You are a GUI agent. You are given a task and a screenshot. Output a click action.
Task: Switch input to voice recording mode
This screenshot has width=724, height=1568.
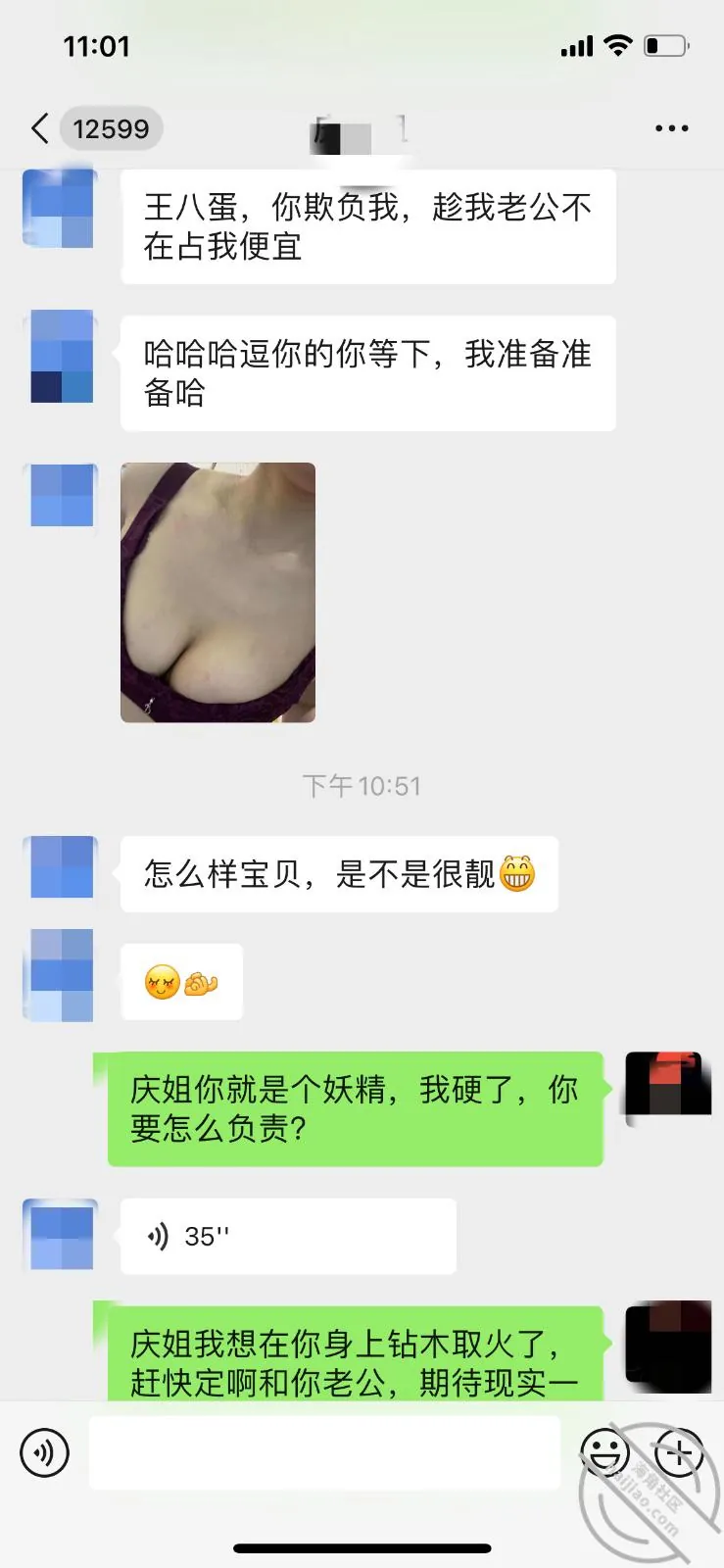click(x=45, y=1452)
